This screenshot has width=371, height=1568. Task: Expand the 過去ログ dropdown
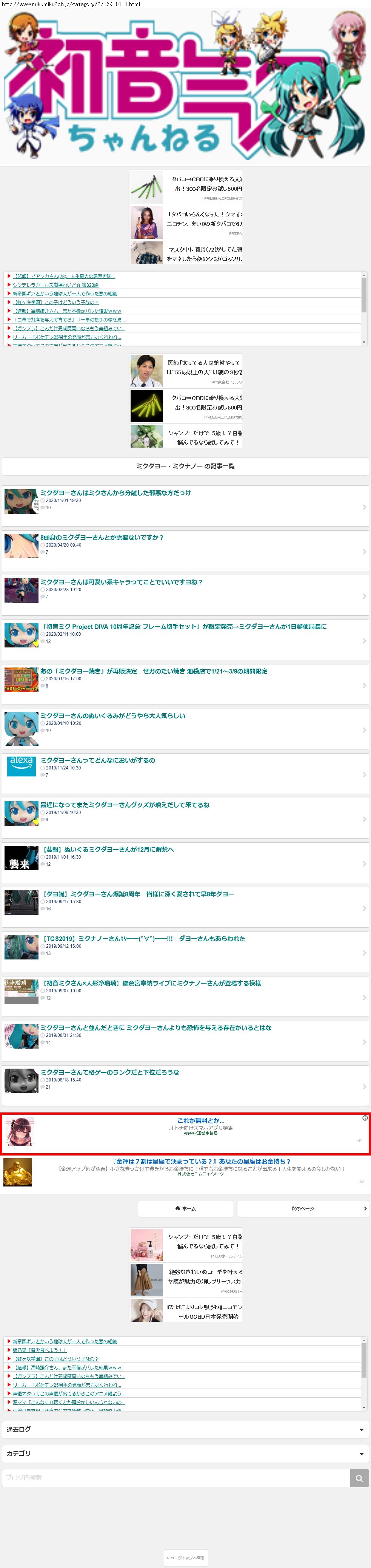pos(185,1429)
